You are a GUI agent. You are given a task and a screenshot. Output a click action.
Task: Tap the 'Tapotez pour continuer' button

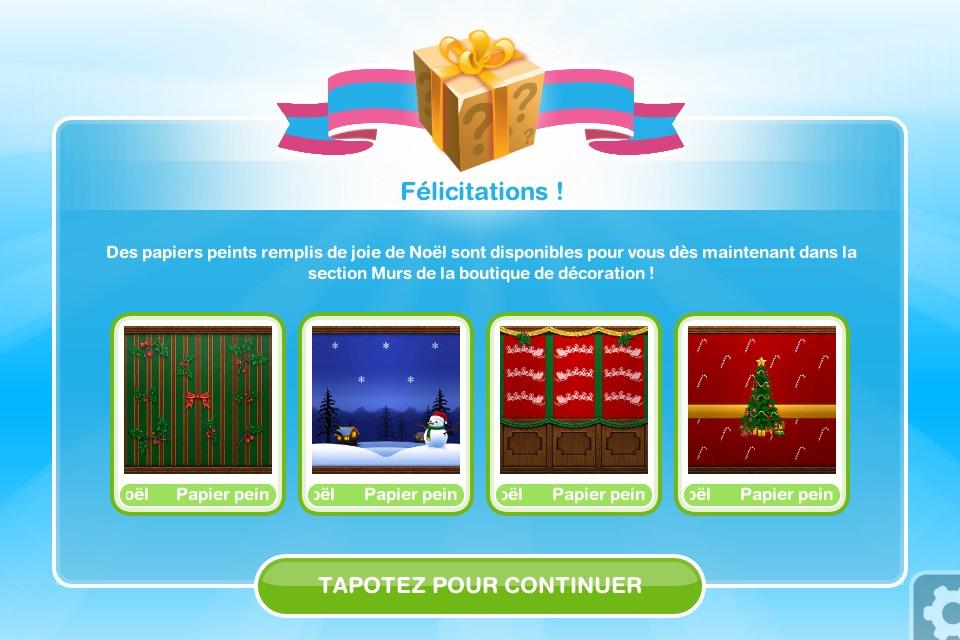point(480,585)
